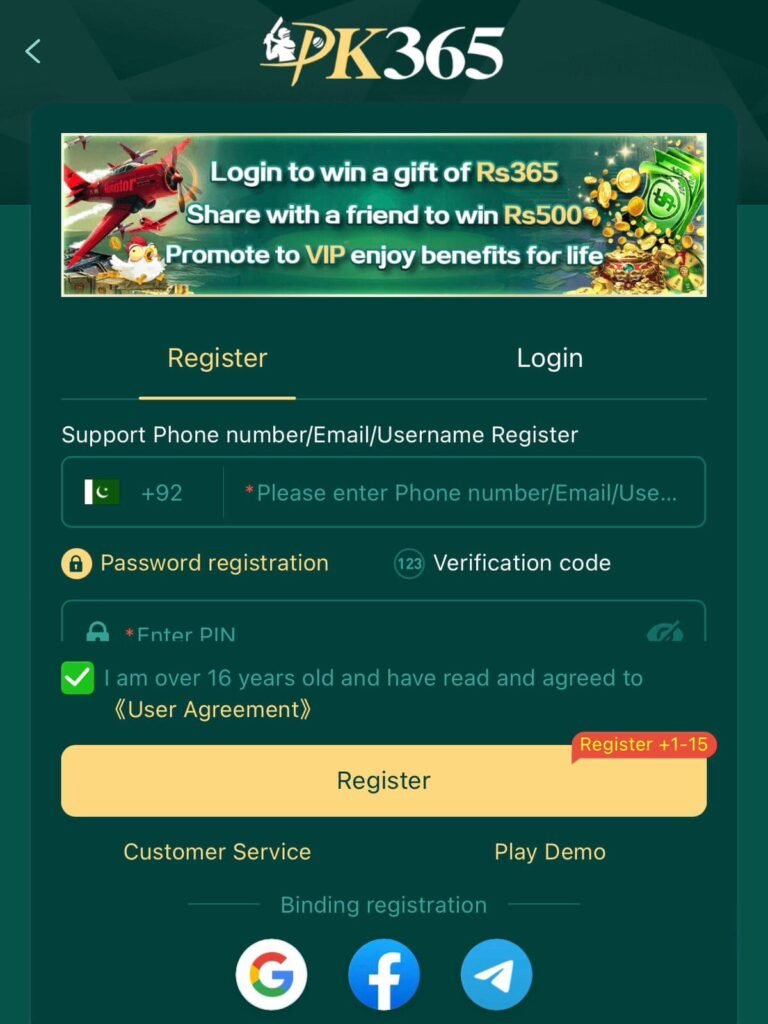The image size is (768, 1024).
Task: Tap the yellow Register button
Action: (384, 781)
